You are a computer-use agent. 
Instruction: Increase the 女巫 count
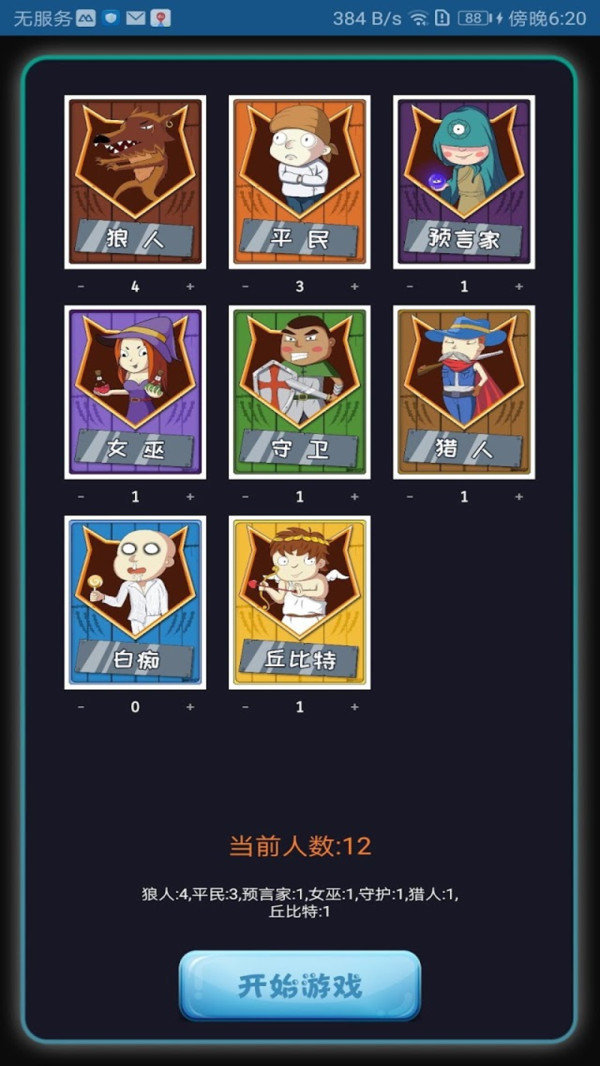click(x=190, y=496)
